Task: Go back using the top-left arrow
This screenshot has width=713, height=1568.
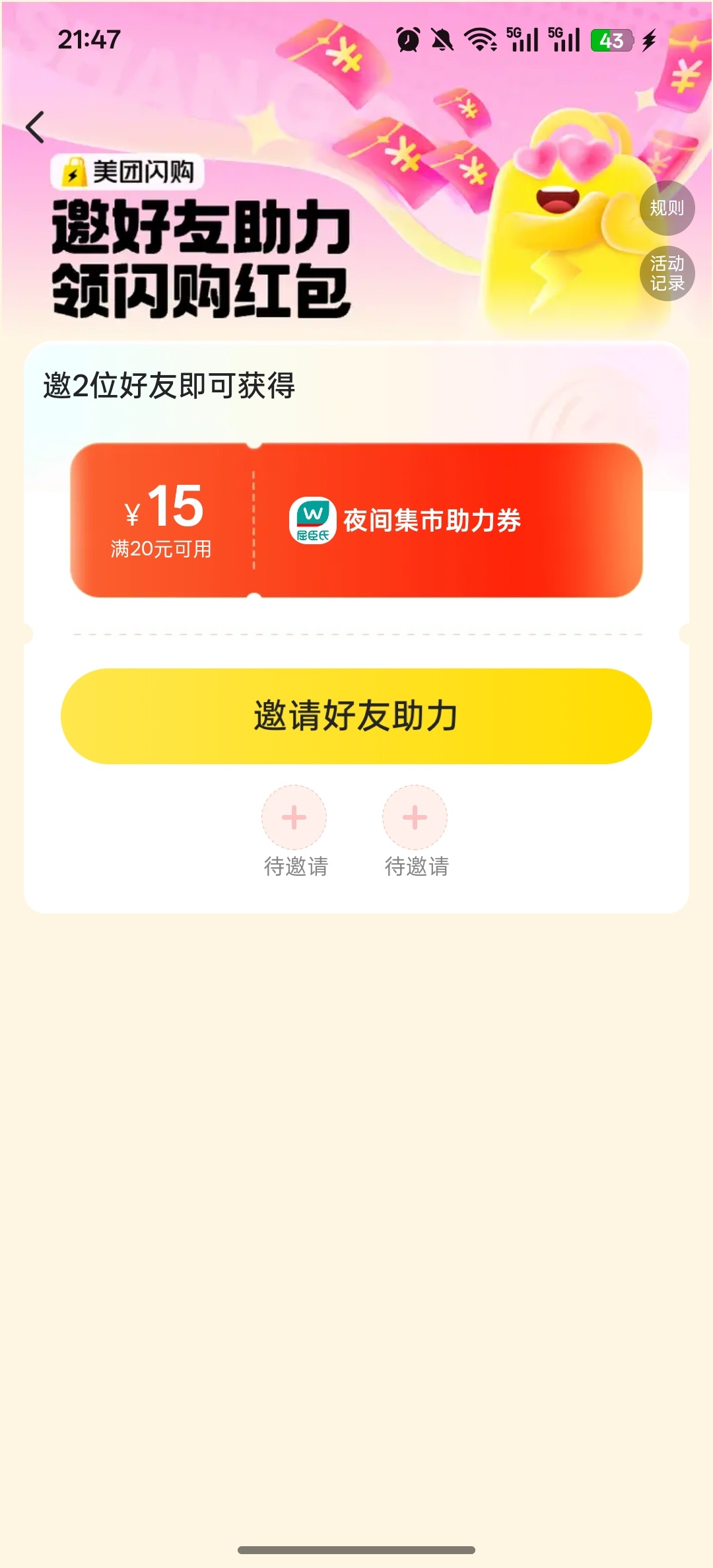Action: point(36,127)
